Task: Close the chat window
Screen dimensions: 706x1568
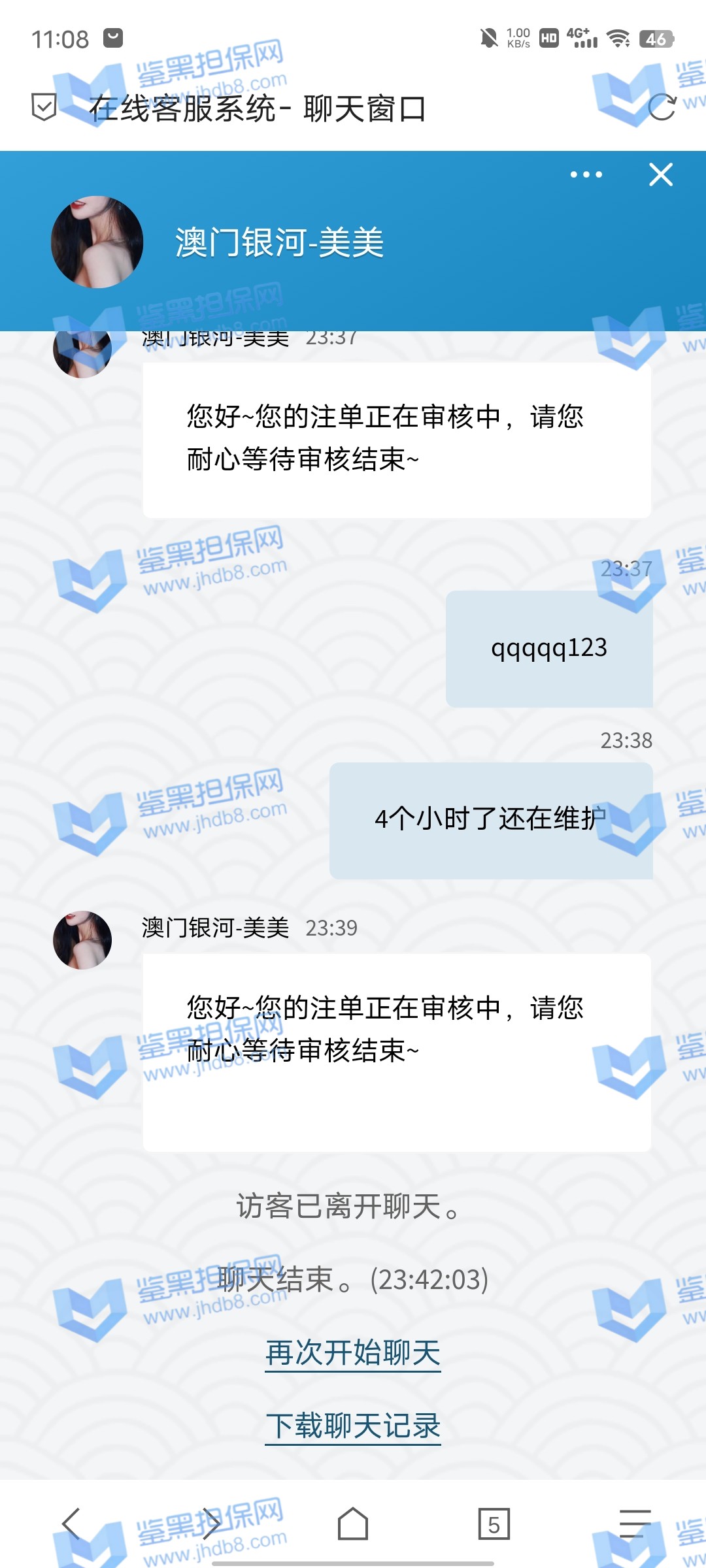Action: click(x=661, y=174)
